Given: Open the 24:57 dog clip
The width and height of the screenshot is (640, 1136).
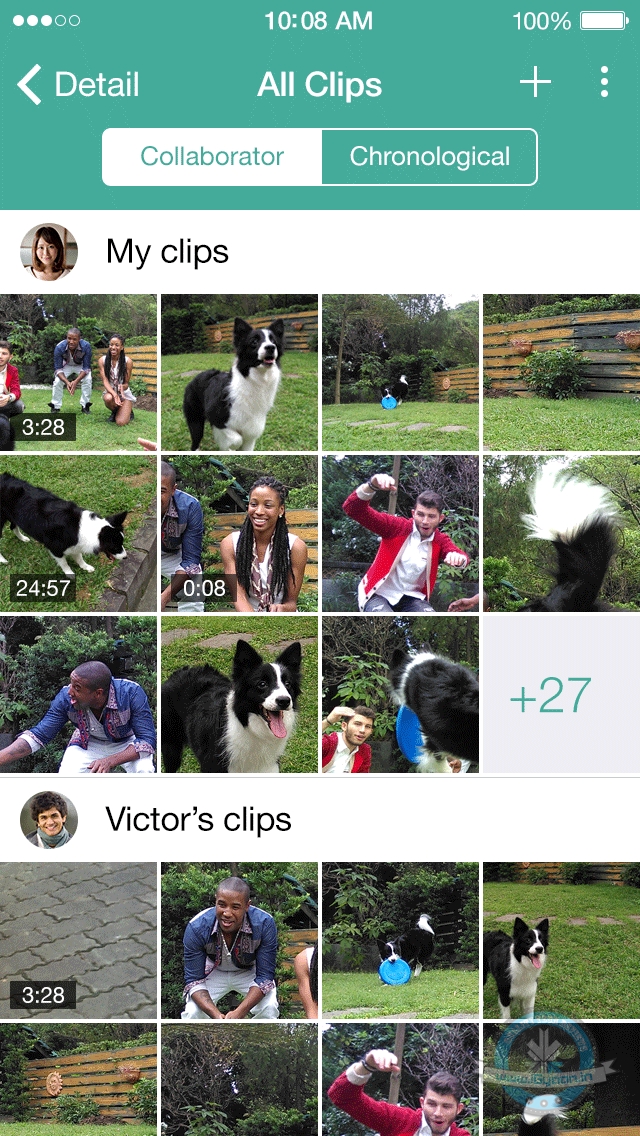Looking at the screenshot, I should point(78,533).
